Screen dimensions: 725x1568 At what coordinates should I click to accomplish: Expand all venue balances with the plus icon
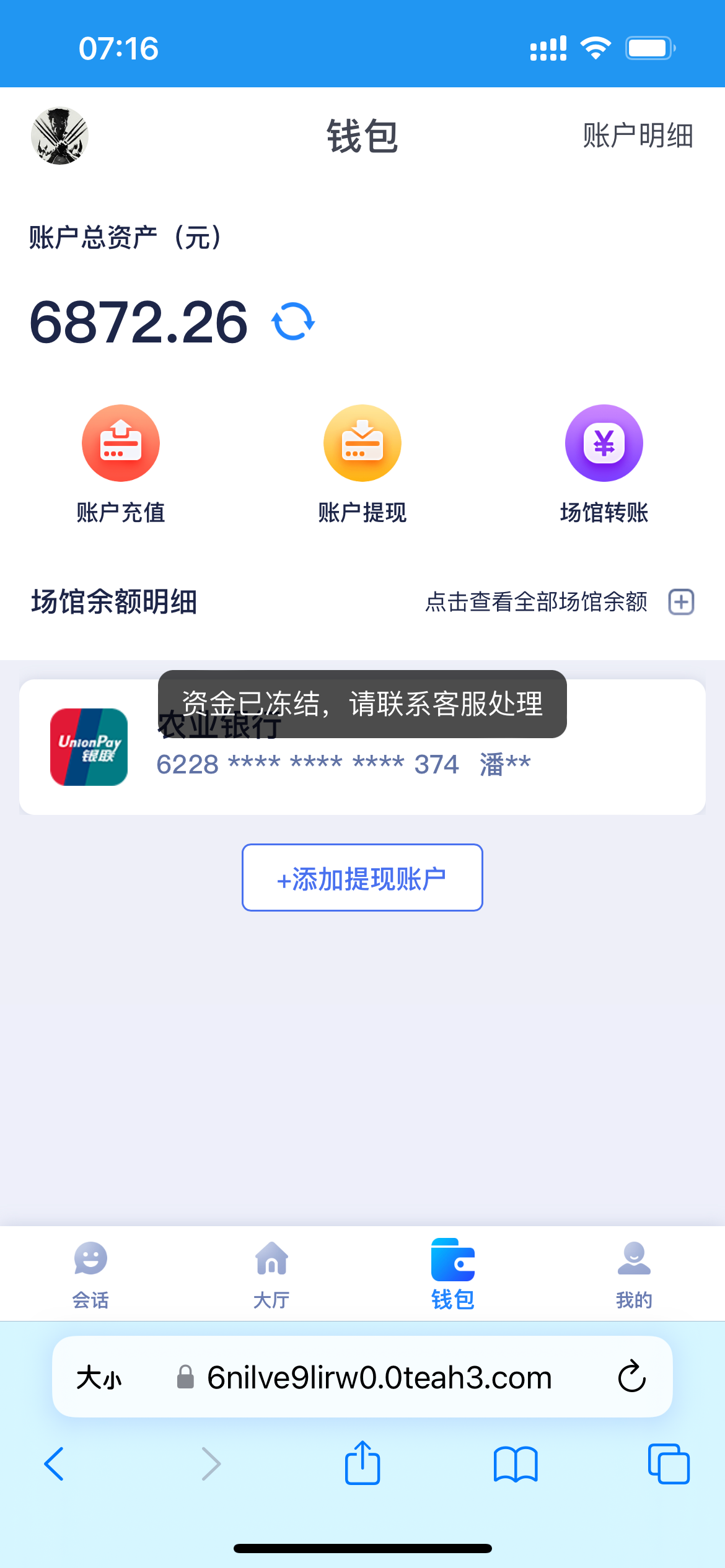point(680,602)
